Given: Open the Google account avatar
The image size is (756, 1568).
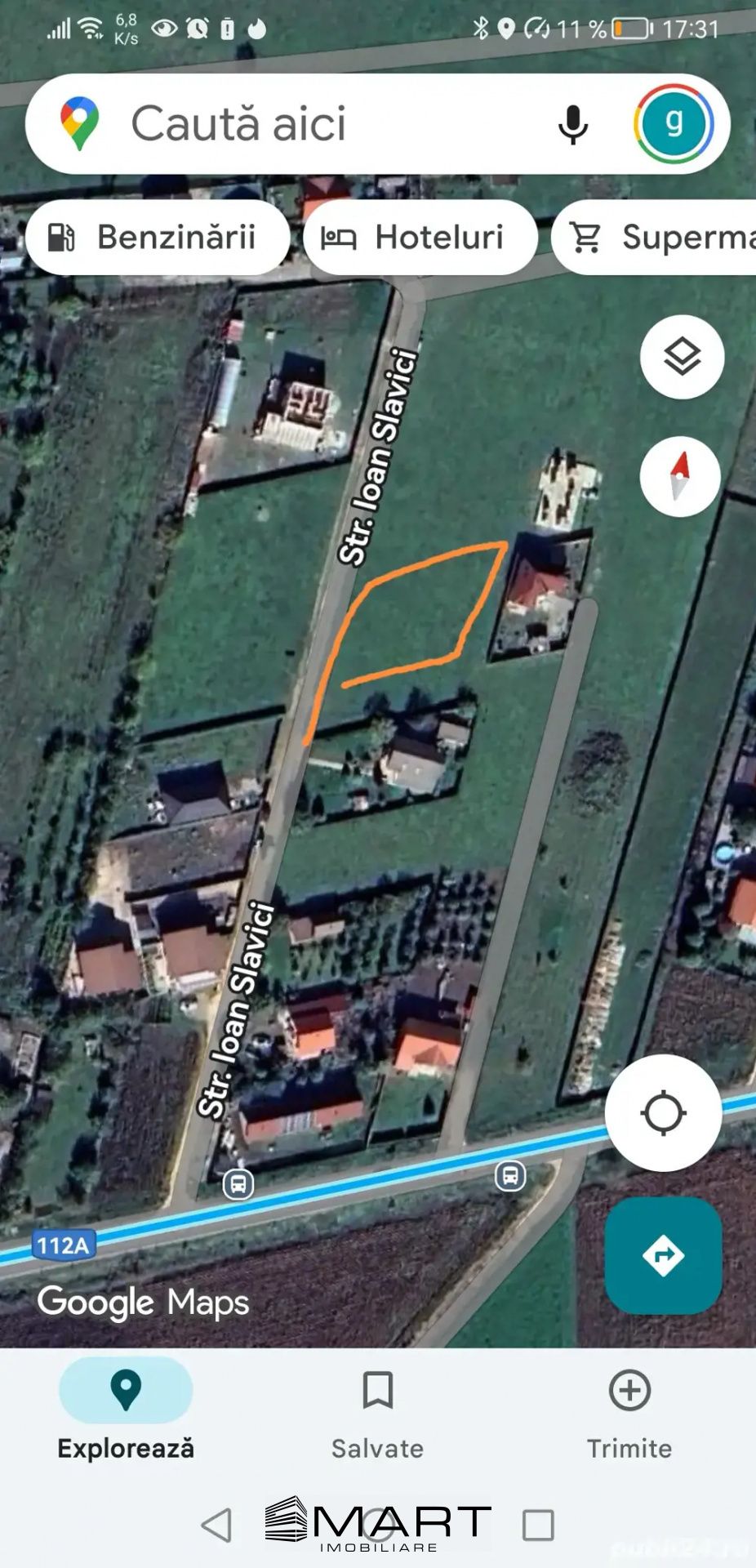Looking at the screenshot, I should coord(674,124).
